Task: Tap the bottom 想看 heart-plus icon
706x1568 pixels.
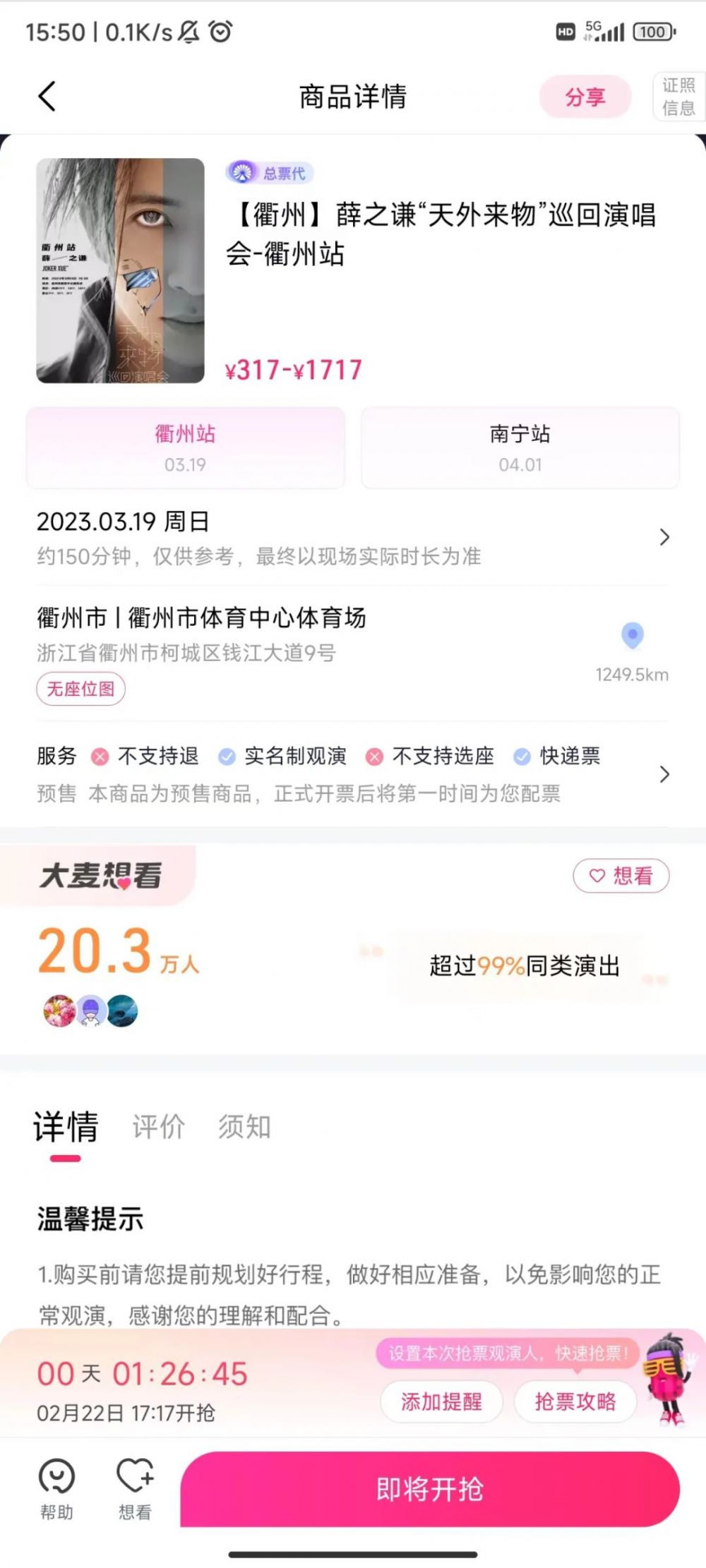Action: pyautogui.click(x=135, y=1490)
